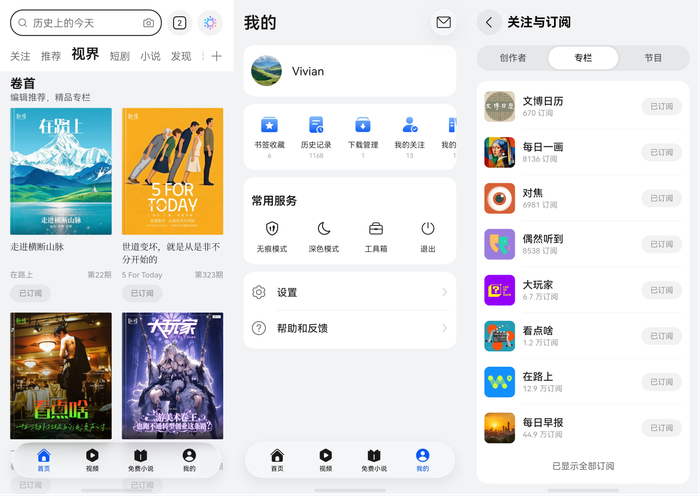700x496 pixels.
Task: Turn on 深色模式 dark mode
Action: [x=324, y=237]
